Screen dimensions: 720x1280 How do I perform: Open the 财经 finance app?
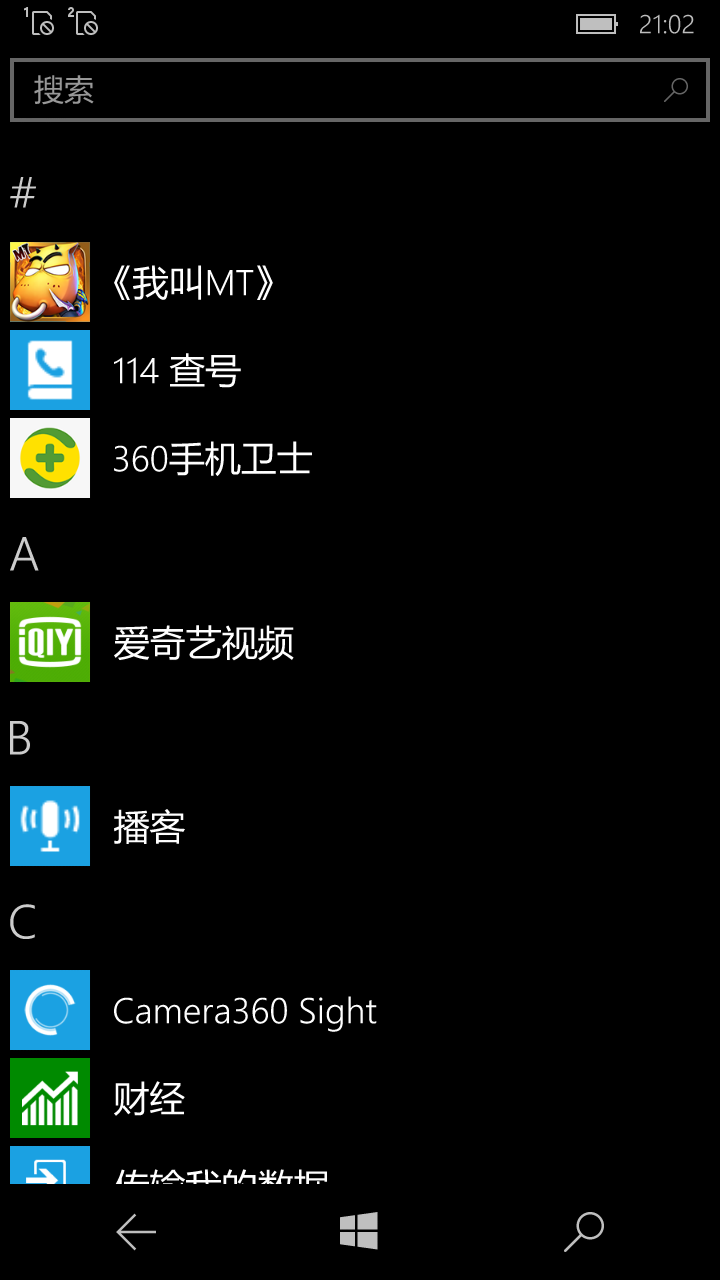click(360, 1098)
